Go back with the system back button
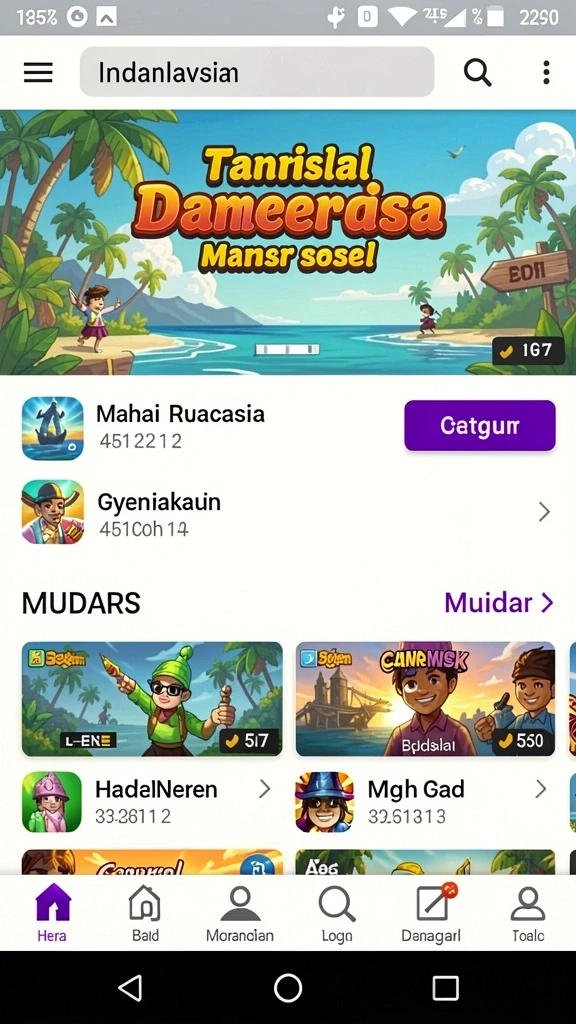The width and height of the screenshot is (576, 1024). [131, 988]
